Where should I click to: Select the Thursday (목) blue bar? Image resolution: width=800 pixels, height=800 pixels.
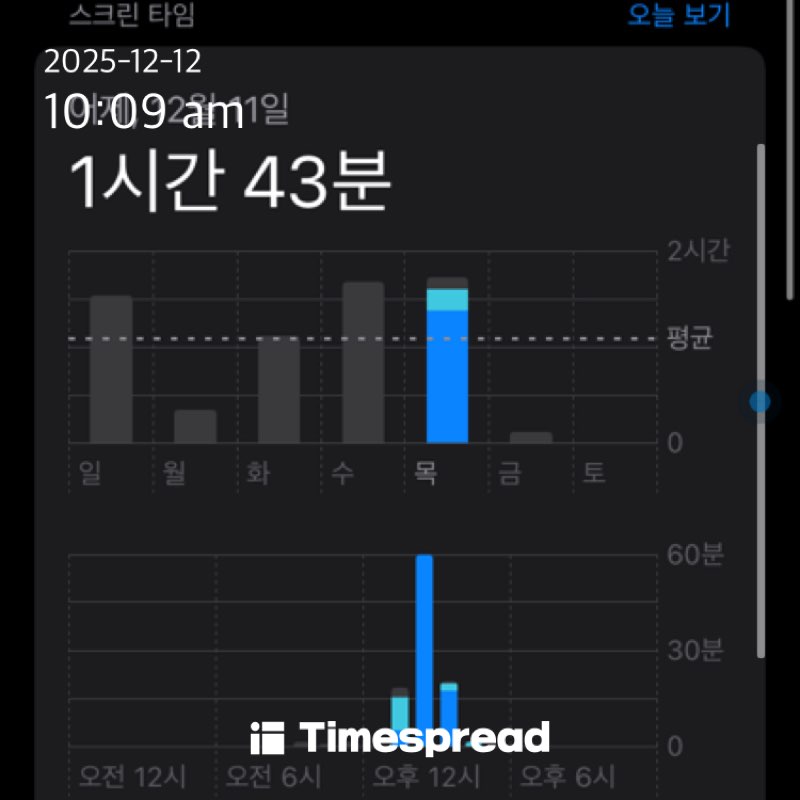point(447,375)
